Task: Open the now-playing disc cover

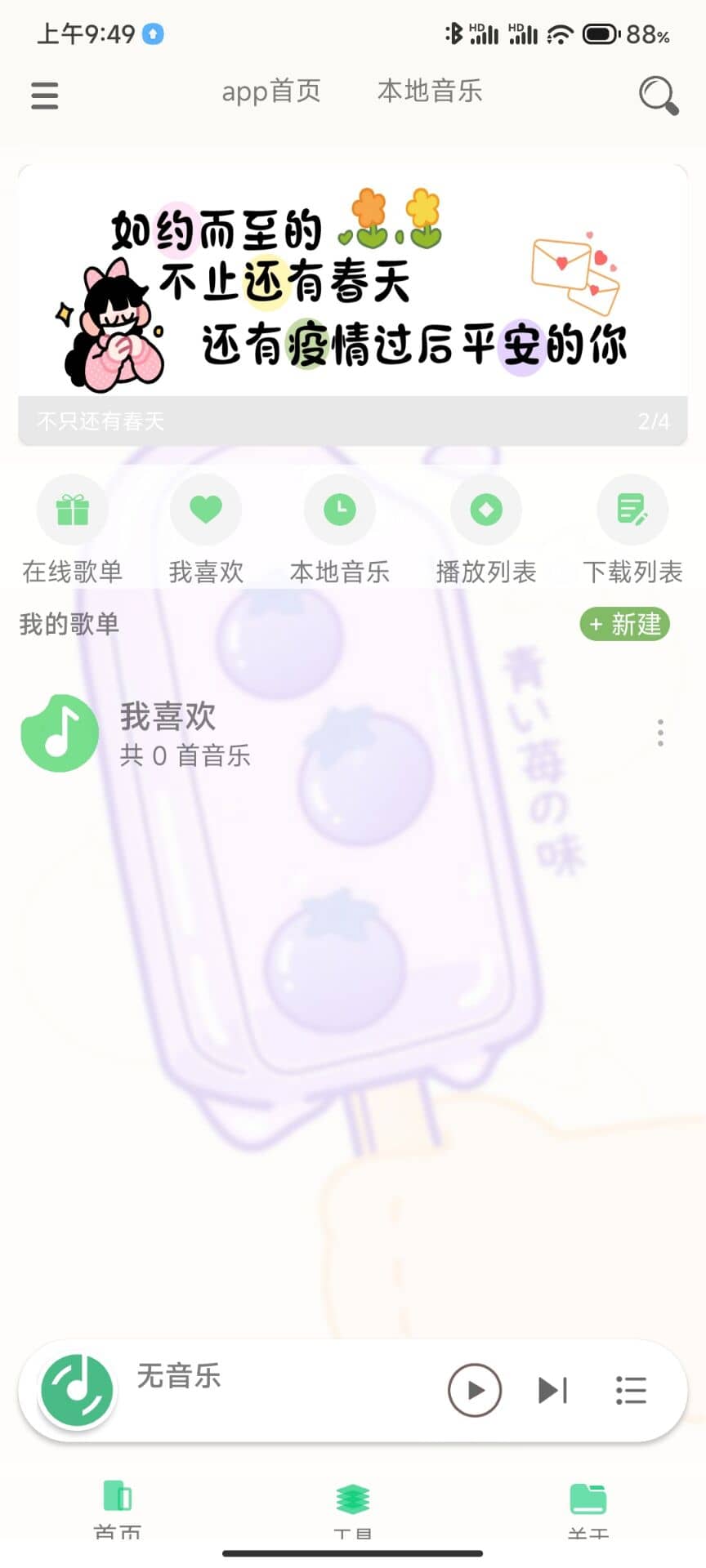Action: click(x=78, y=1390)
